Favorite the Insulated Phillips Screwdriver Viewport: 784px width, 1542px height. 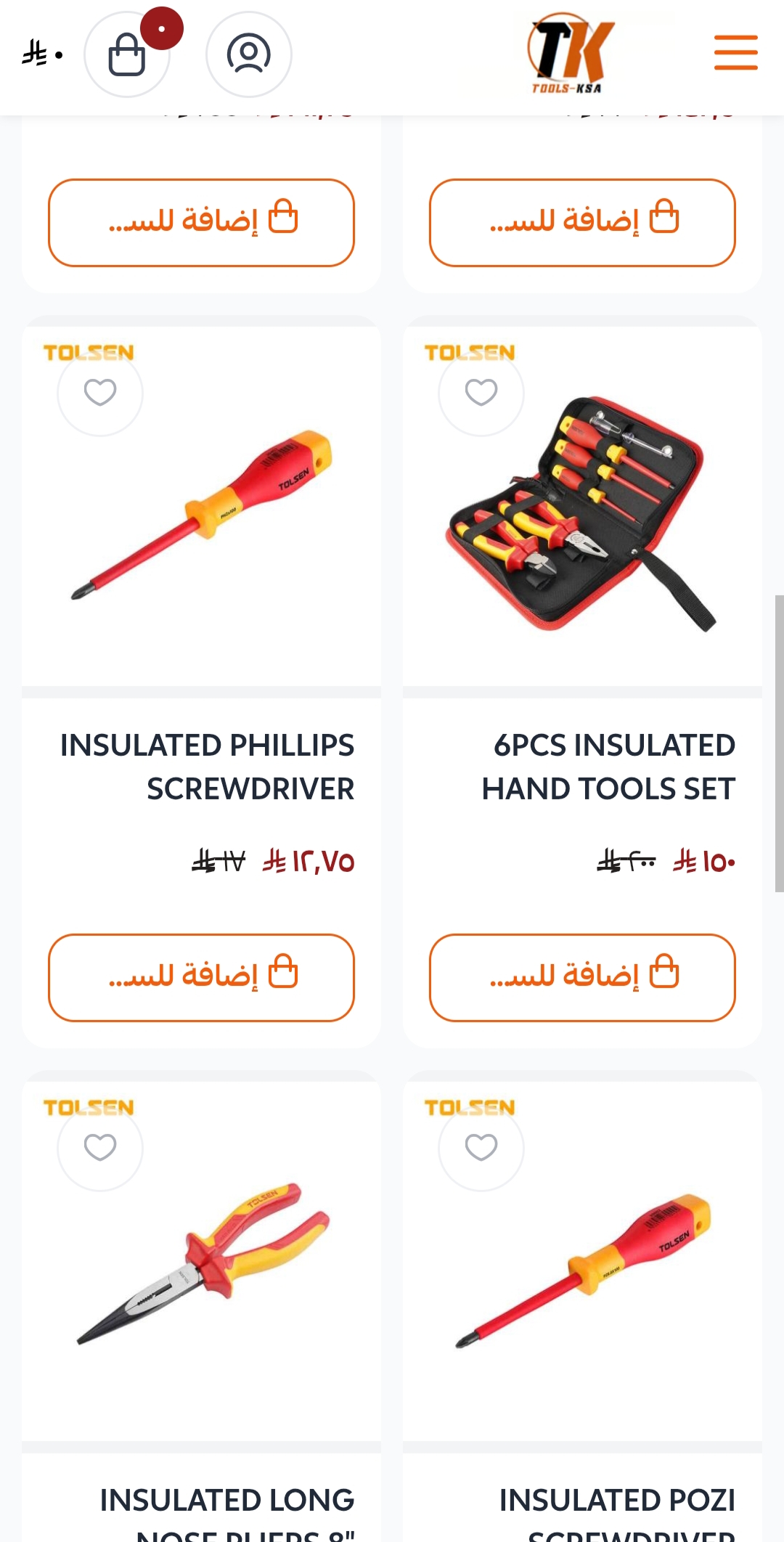coord(100,393)
